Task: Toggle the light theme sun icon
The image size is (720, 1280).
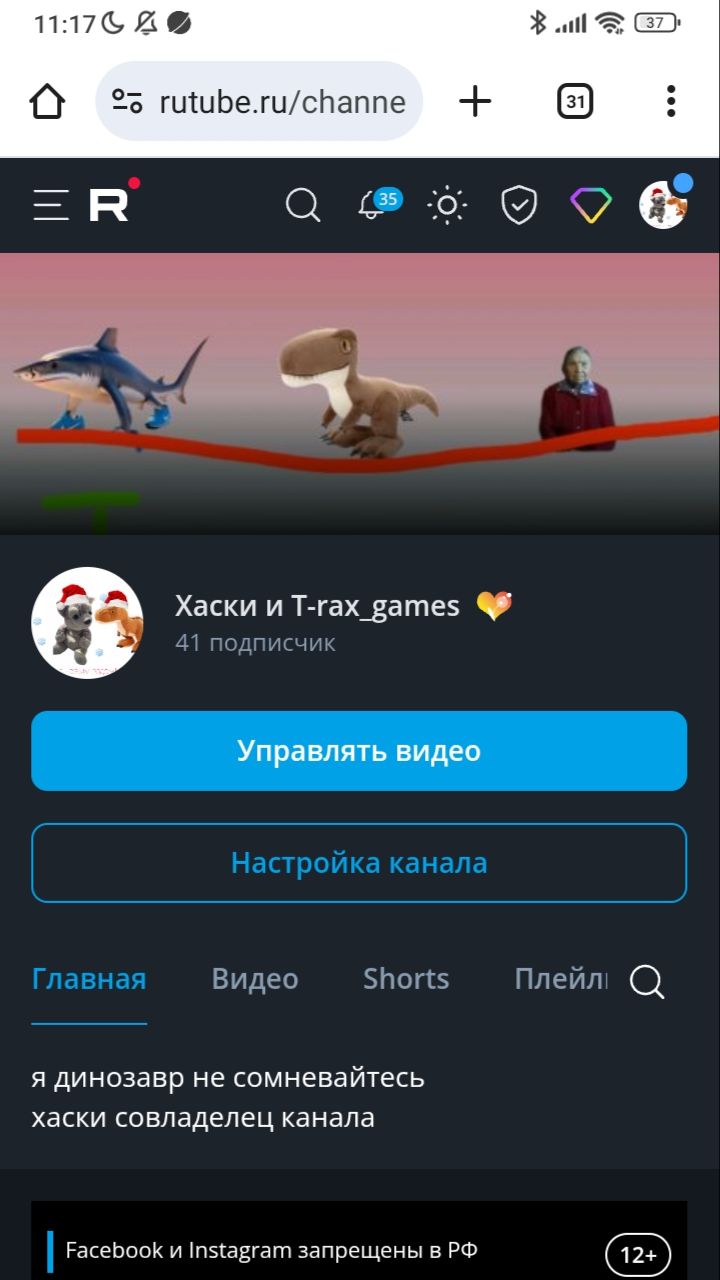Action: point(447,205)
